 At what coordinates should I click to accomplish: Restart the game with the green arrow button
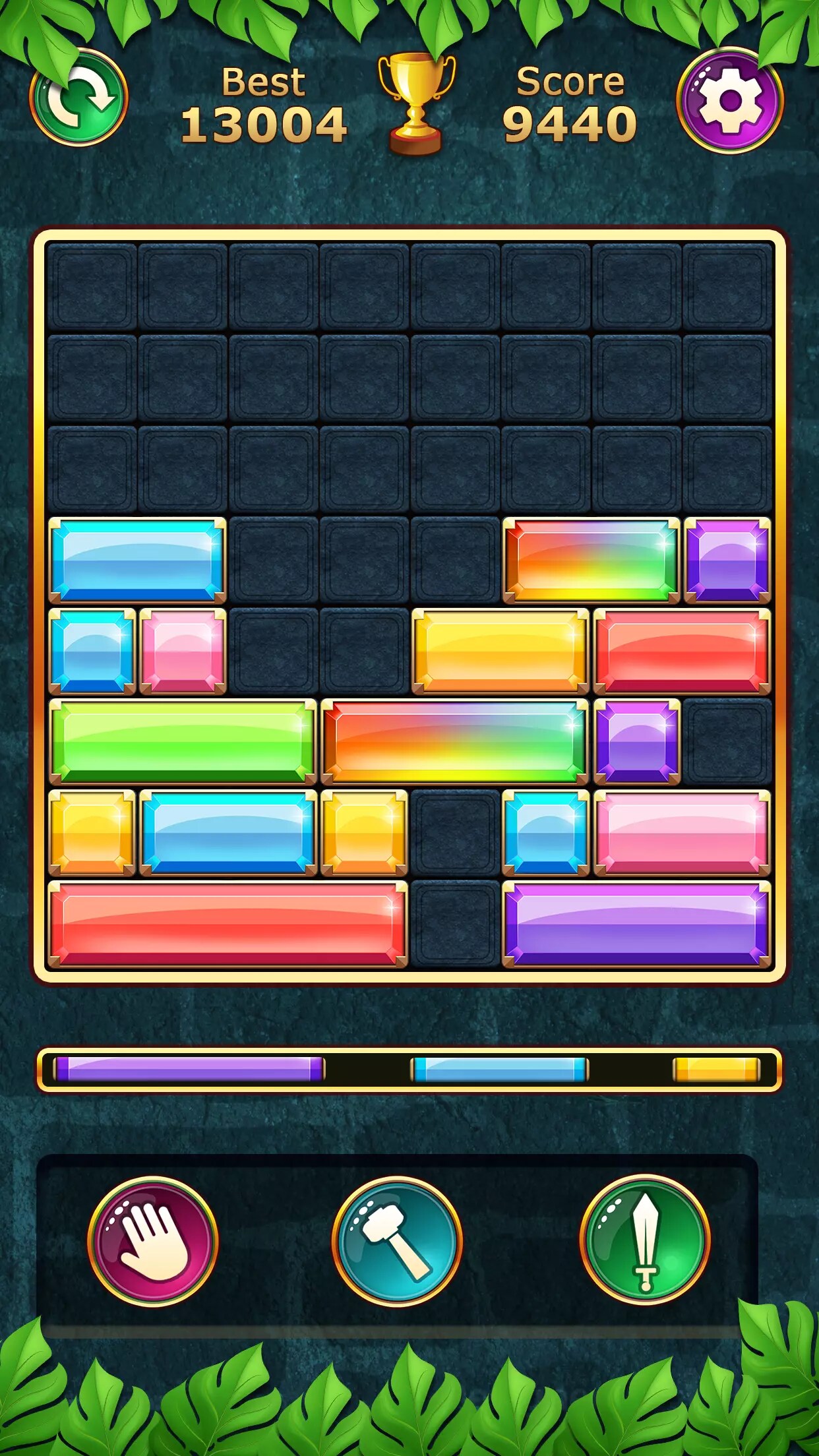[x=79, y=99]
